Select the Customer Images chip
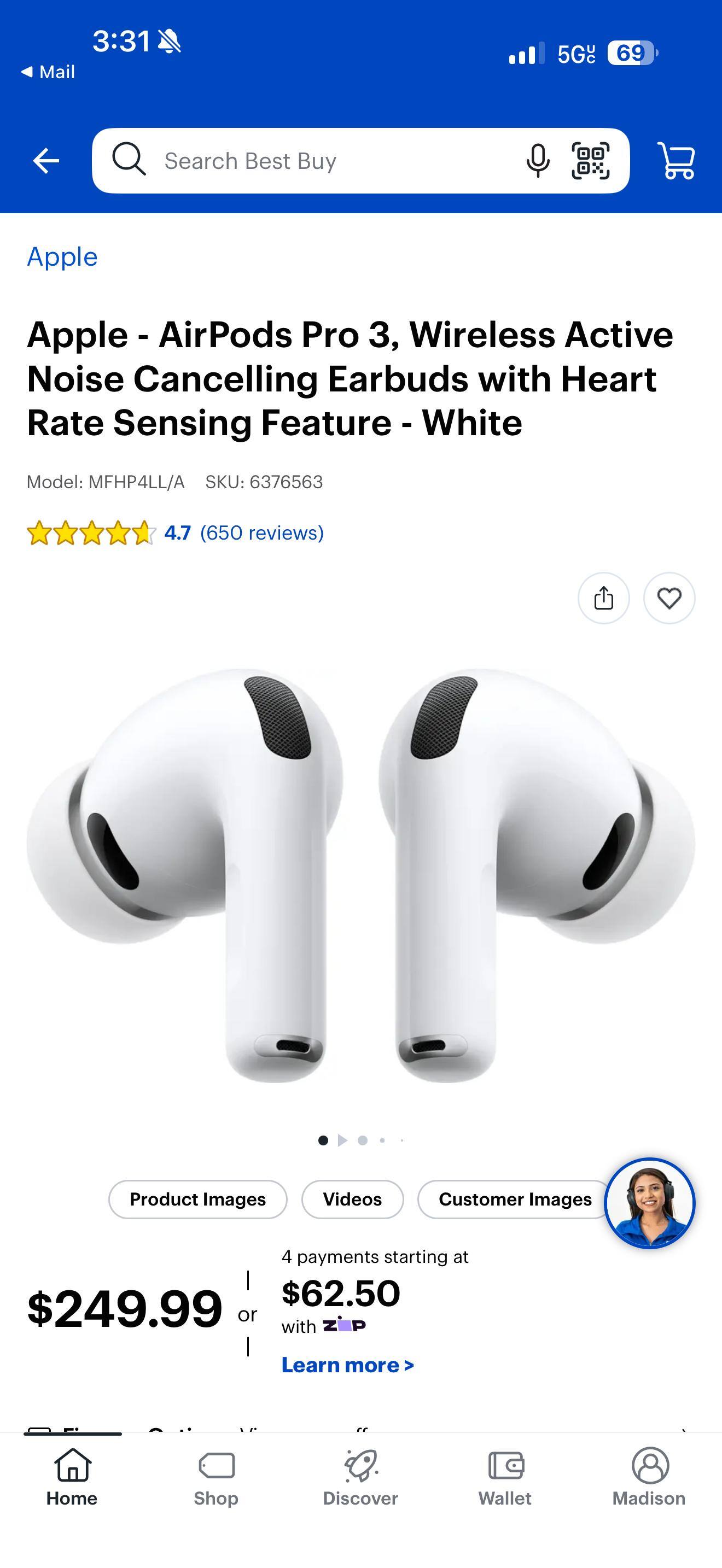Image resolution: width=722 pixels, height=1568 pixels. click(x=514, y=1199)
